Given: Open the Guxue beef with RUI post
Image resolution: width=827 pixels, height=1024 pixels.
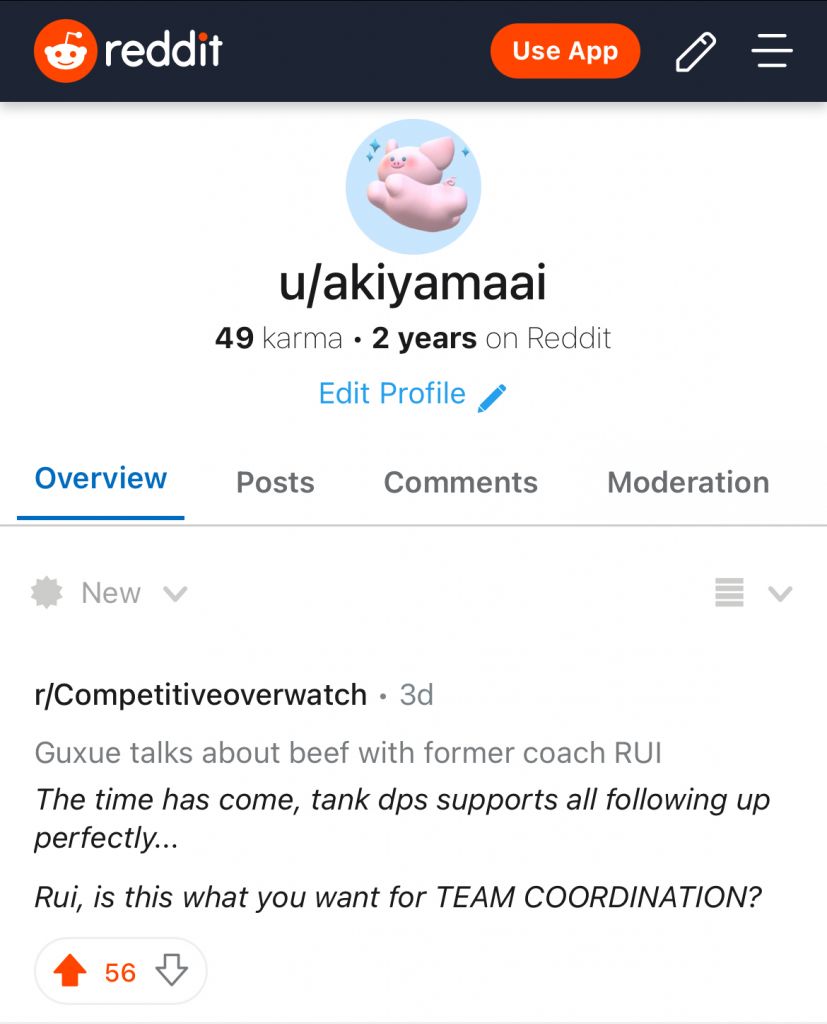Looking at the screenshot, I should coord(348,752).
